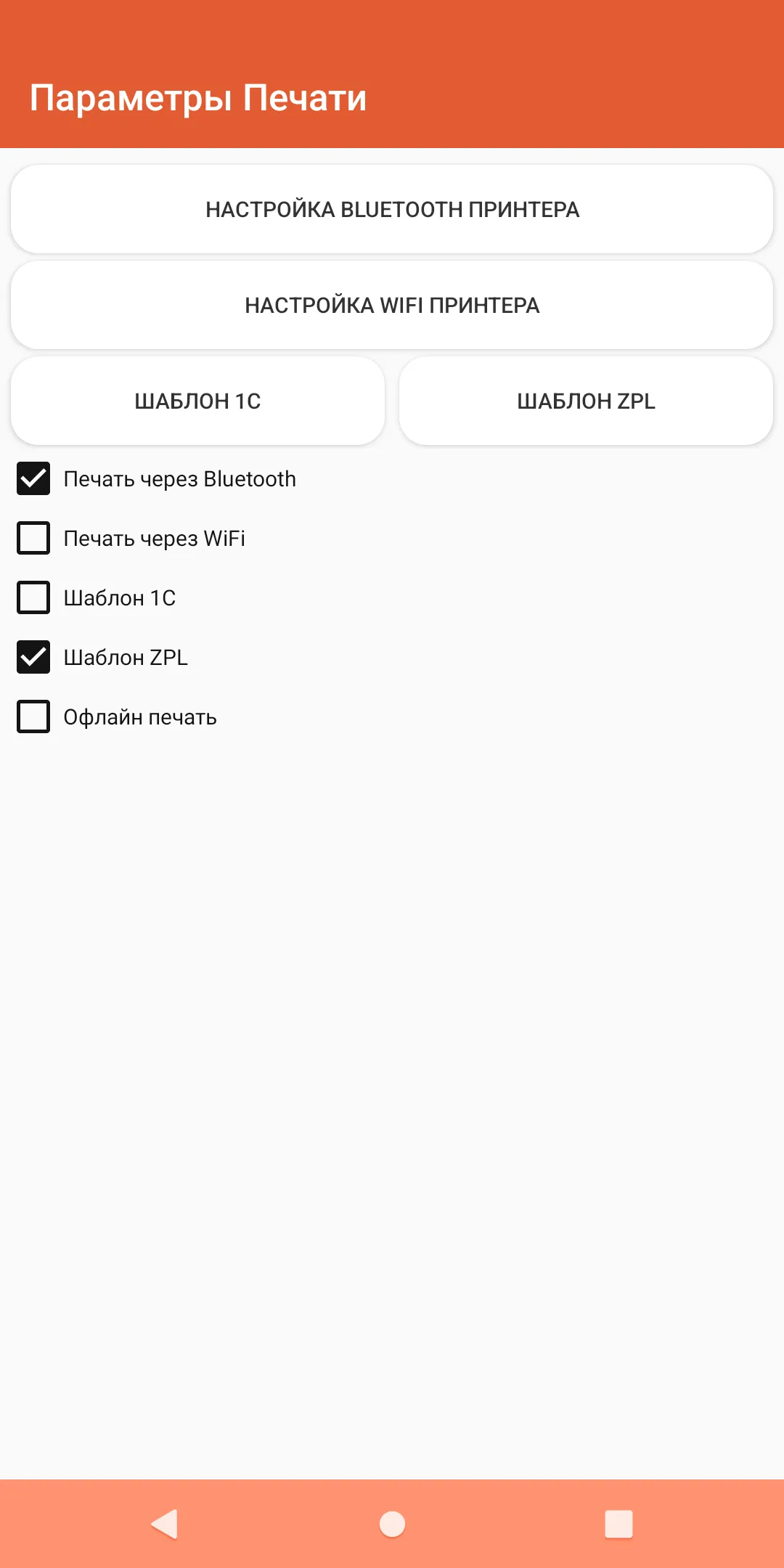The width and height of the screenshot is (784, 1568).
Task: Go to the home screen
Action: [x=392, y=1524]
